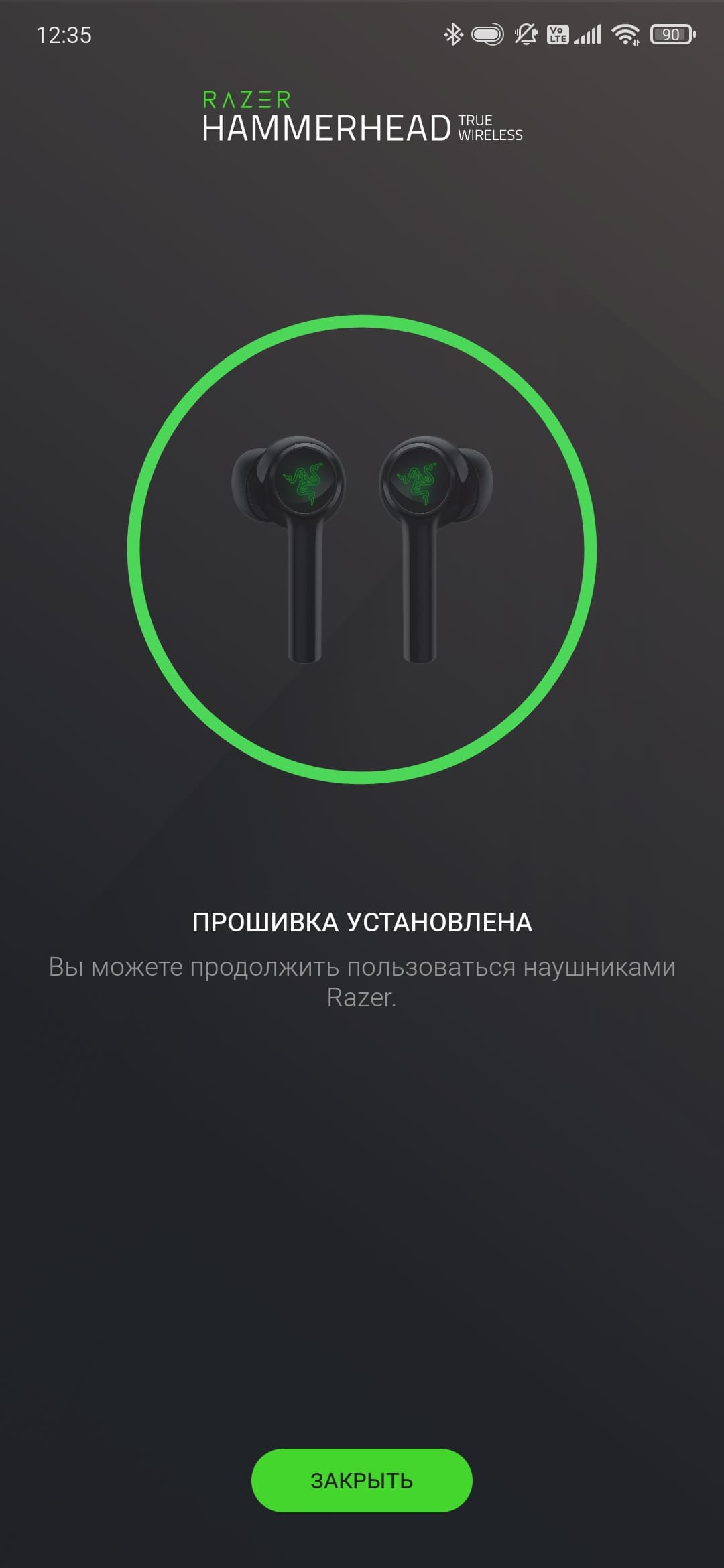
Task: Tap the ЗАКРЫТЬ button
Action: 361,1480
